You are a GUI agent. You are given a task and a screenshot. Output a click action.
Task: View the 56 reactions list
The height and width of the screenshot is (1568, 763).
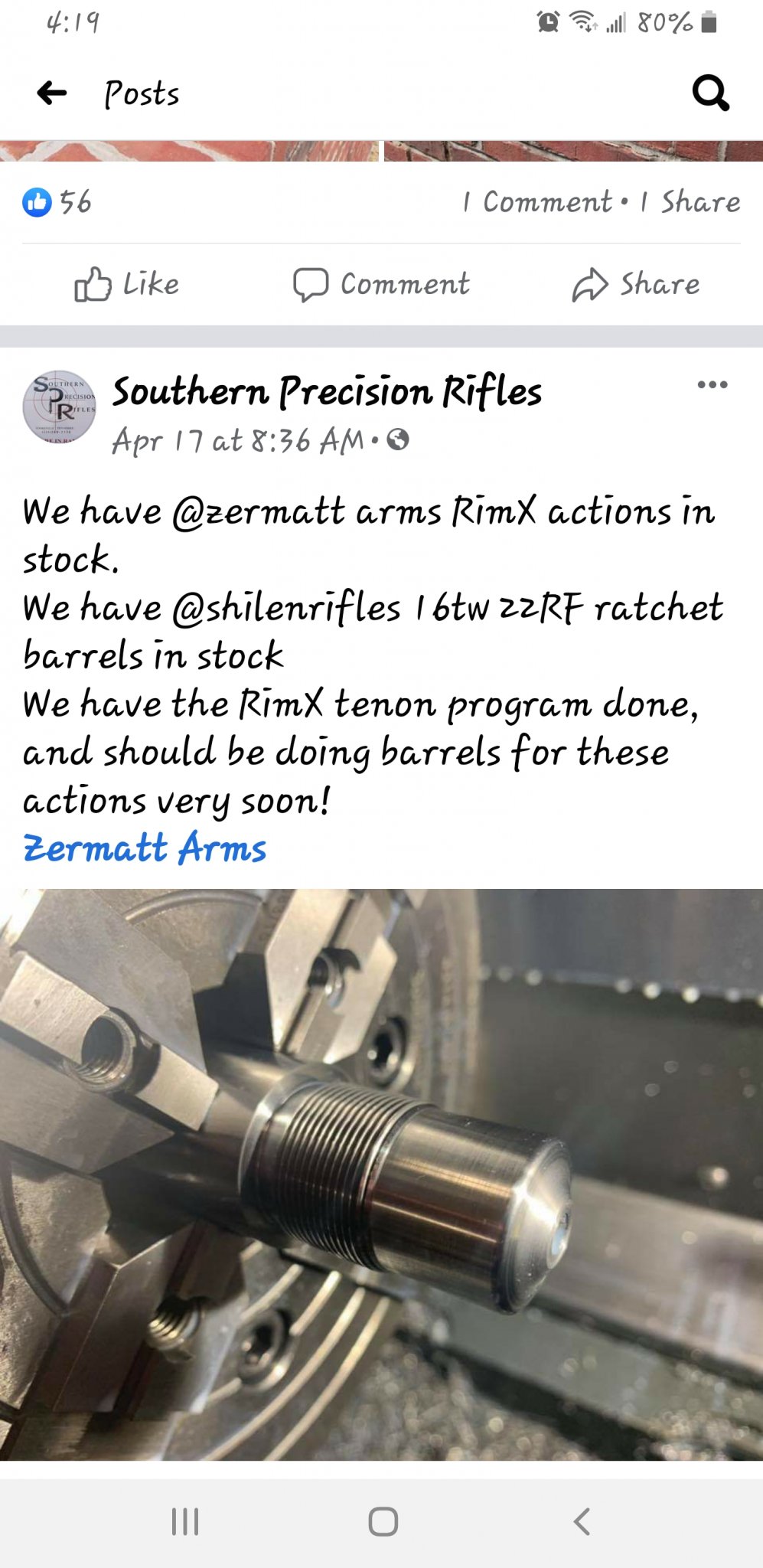[57, 202]
